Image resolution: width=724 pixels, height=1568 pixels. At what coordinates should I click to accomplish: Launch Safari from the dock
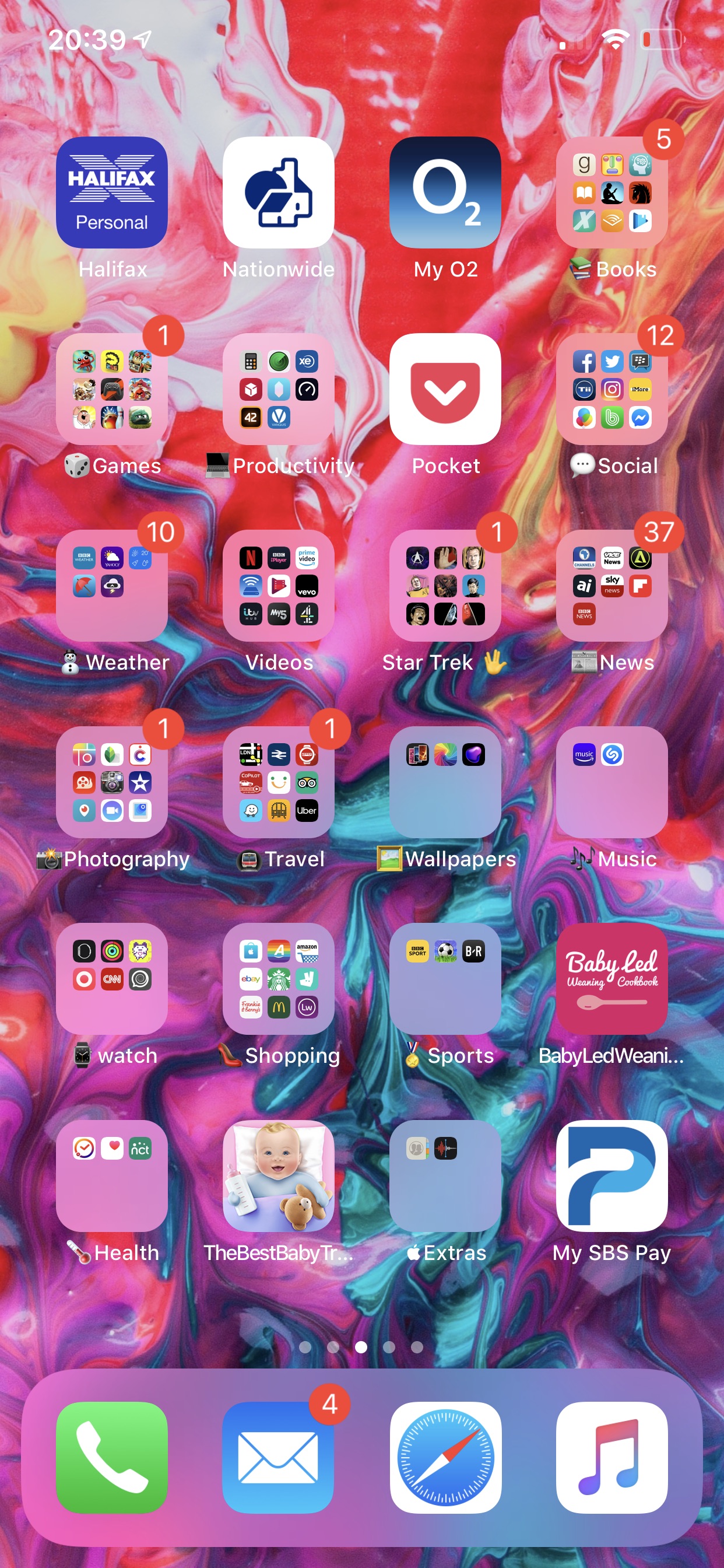pos(445,1458)
